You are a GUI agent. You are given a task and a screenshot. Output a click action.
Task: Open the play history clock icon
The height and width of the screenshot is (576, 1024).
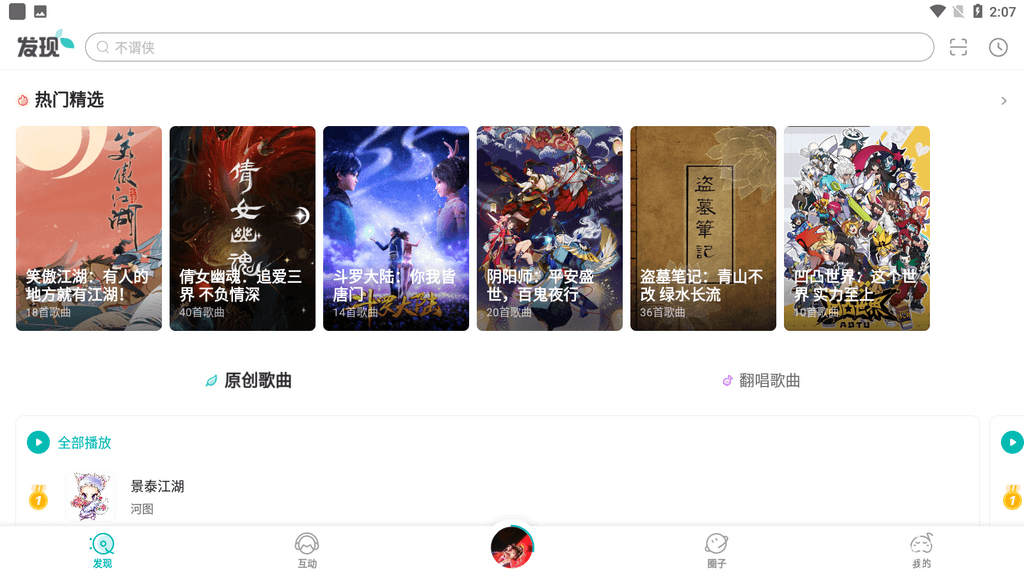tap(998, 47)
